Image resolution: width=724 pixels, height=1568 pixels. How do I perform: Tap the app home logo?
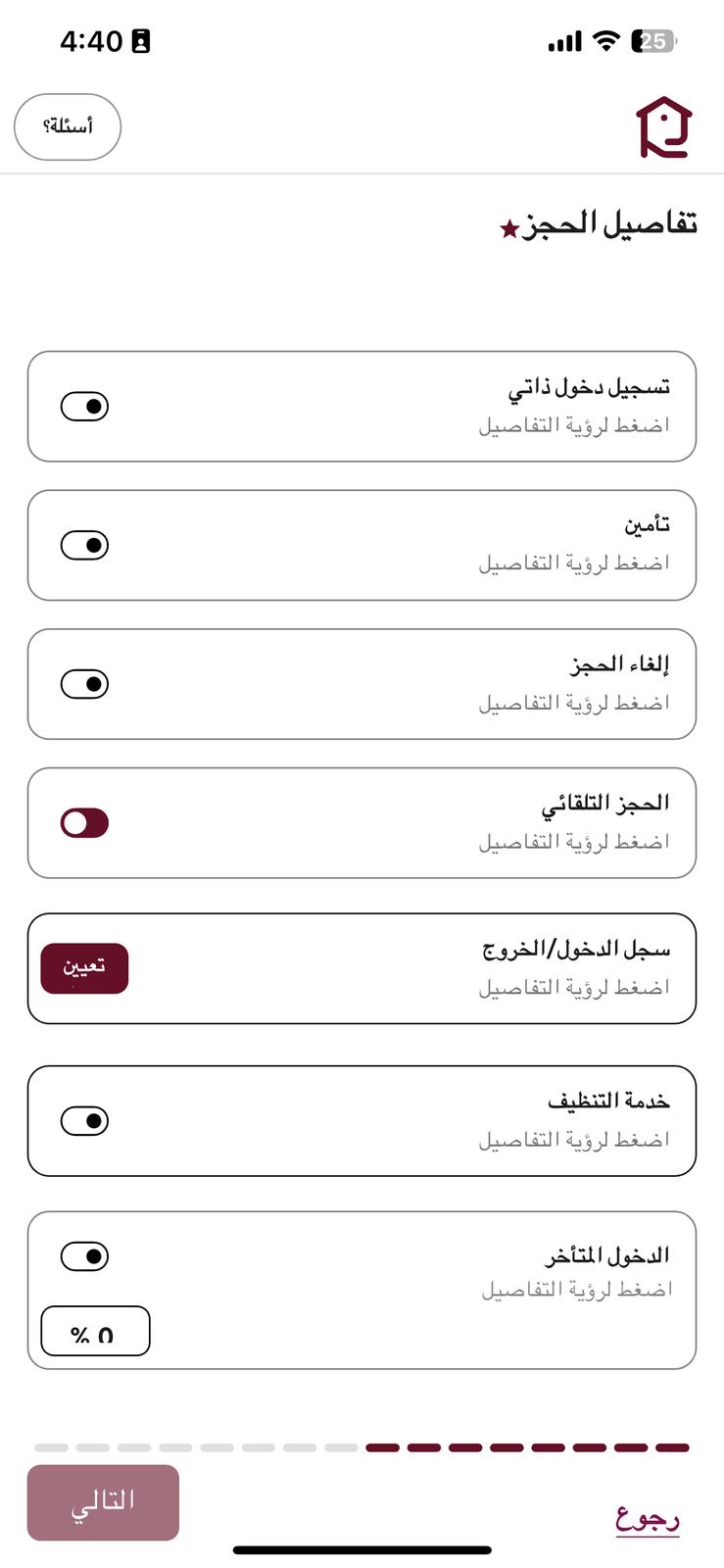pyautogui.click(x=664, y=127)
